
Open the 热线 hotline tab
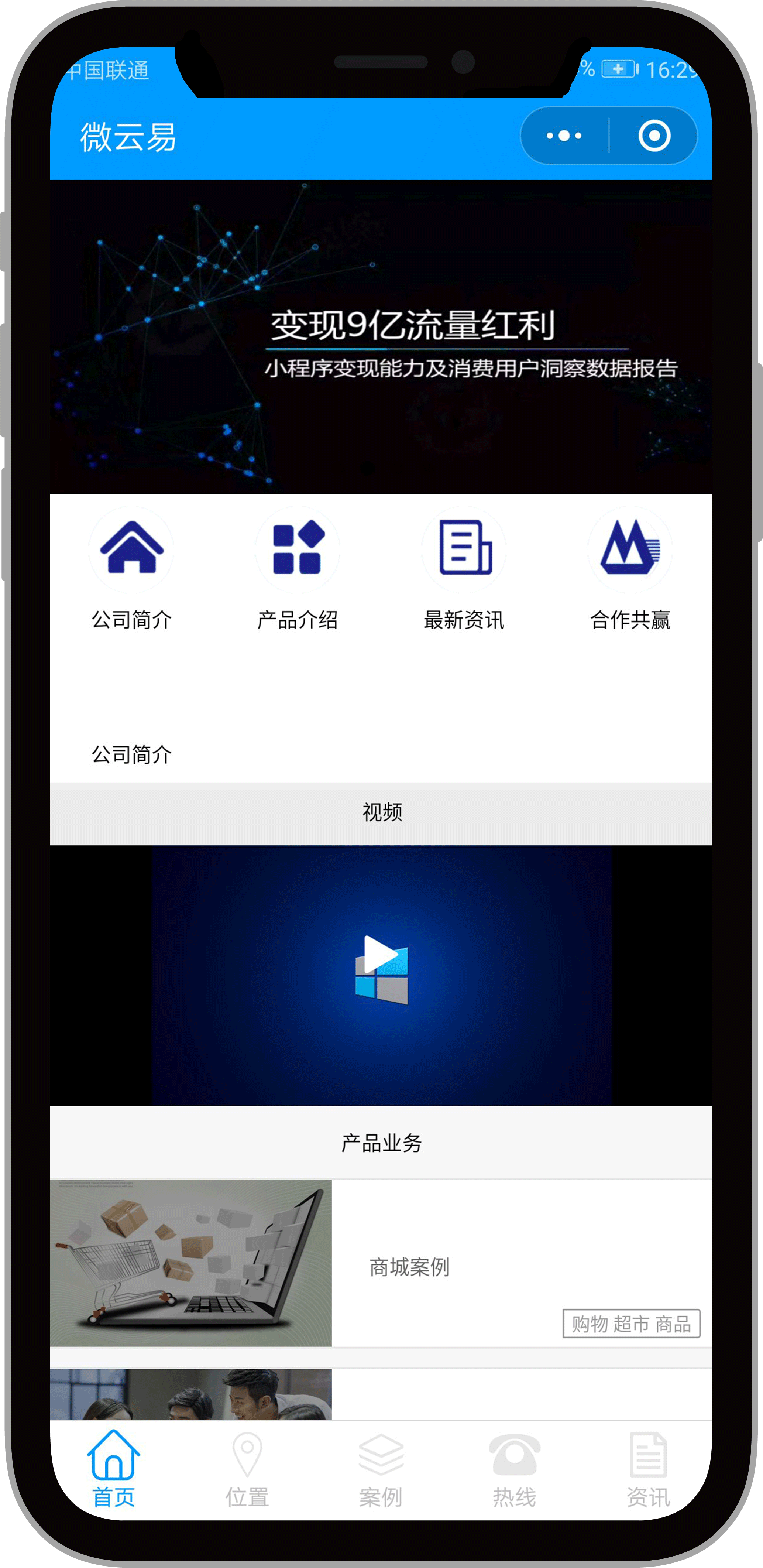(x=515, y=1469)
